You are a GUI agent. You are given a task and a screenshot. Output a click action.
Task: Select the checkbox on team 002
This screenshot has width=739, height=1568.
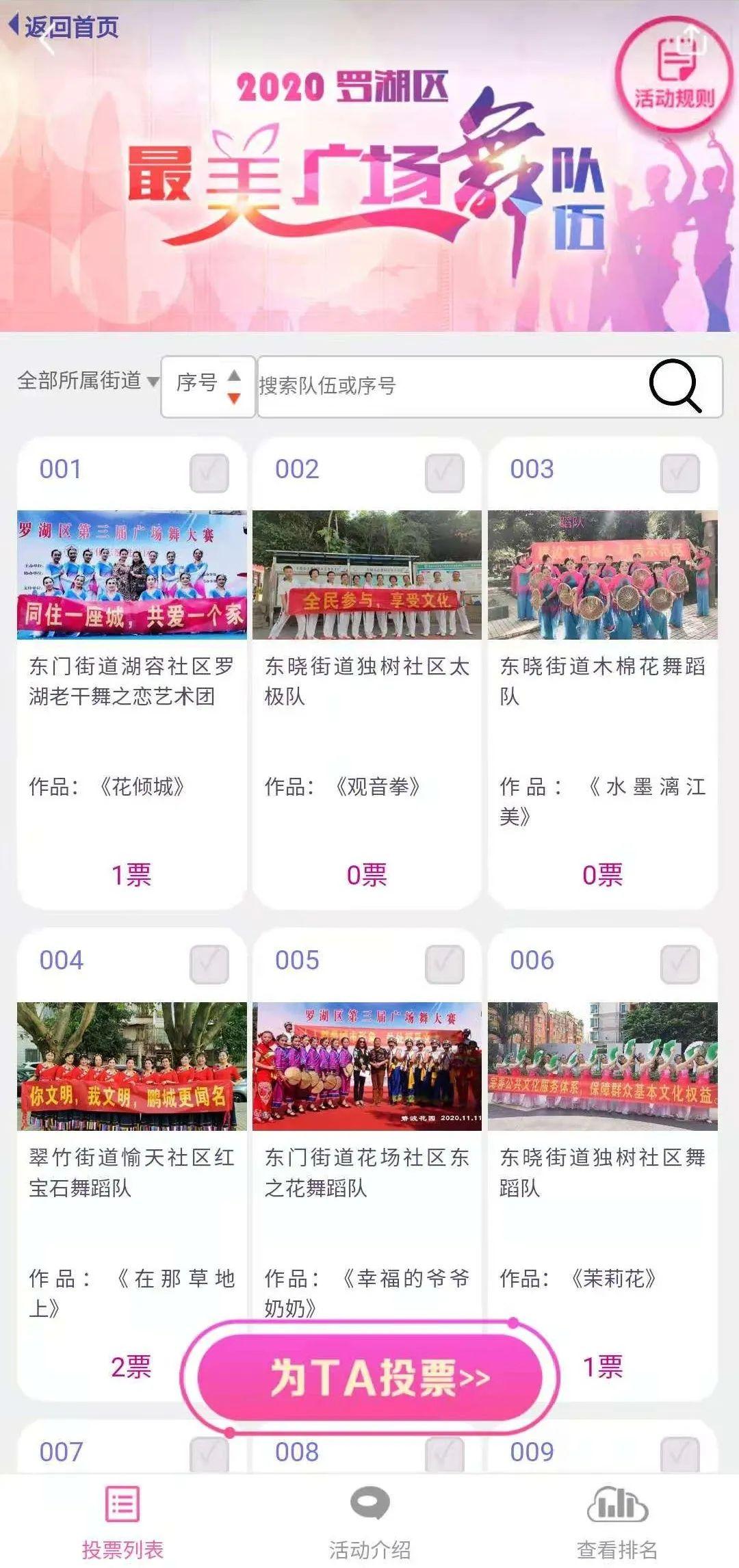444,473
